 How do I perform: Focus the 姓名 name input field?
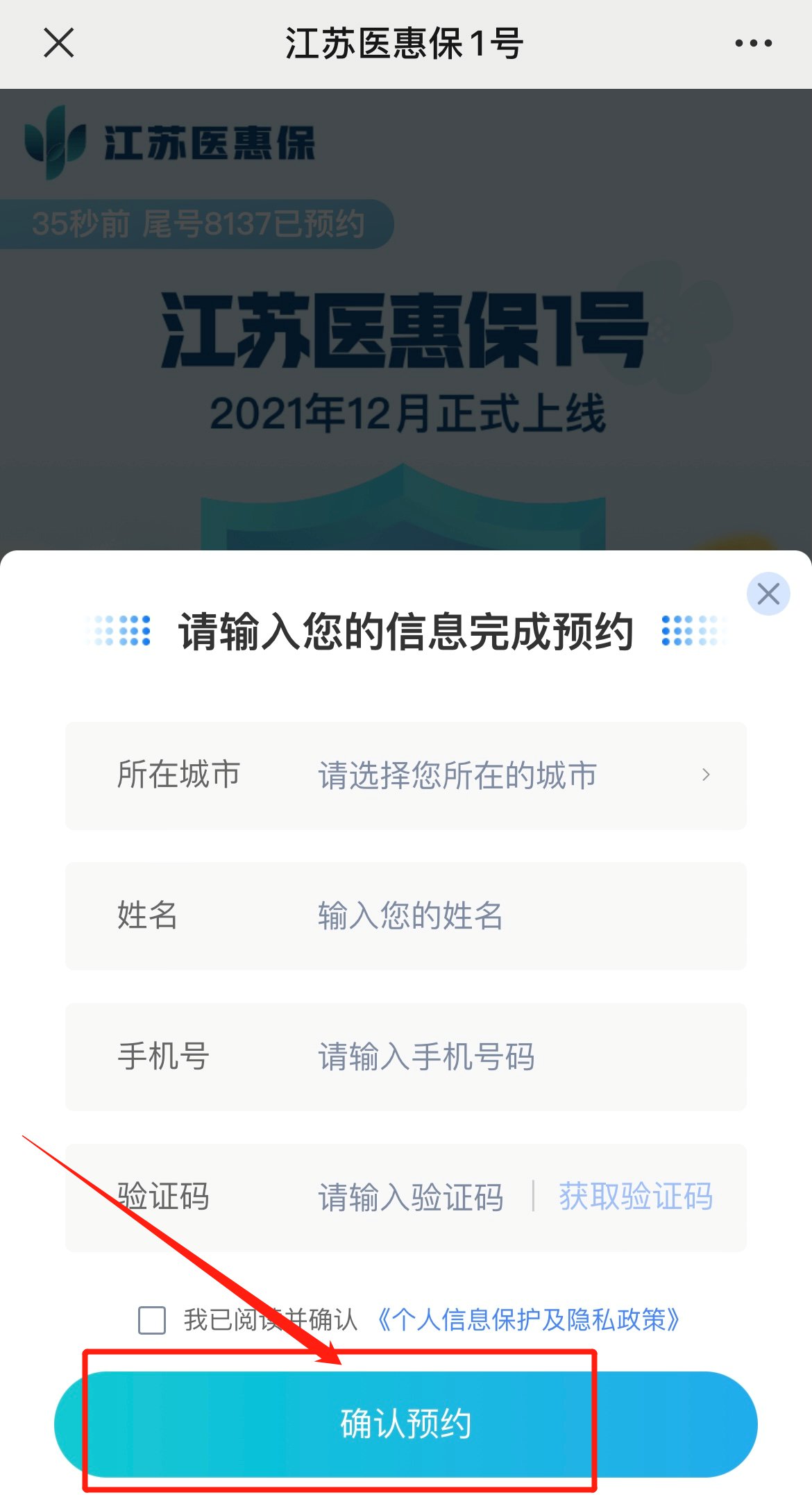pyautogui.click(x=486, y=915)
